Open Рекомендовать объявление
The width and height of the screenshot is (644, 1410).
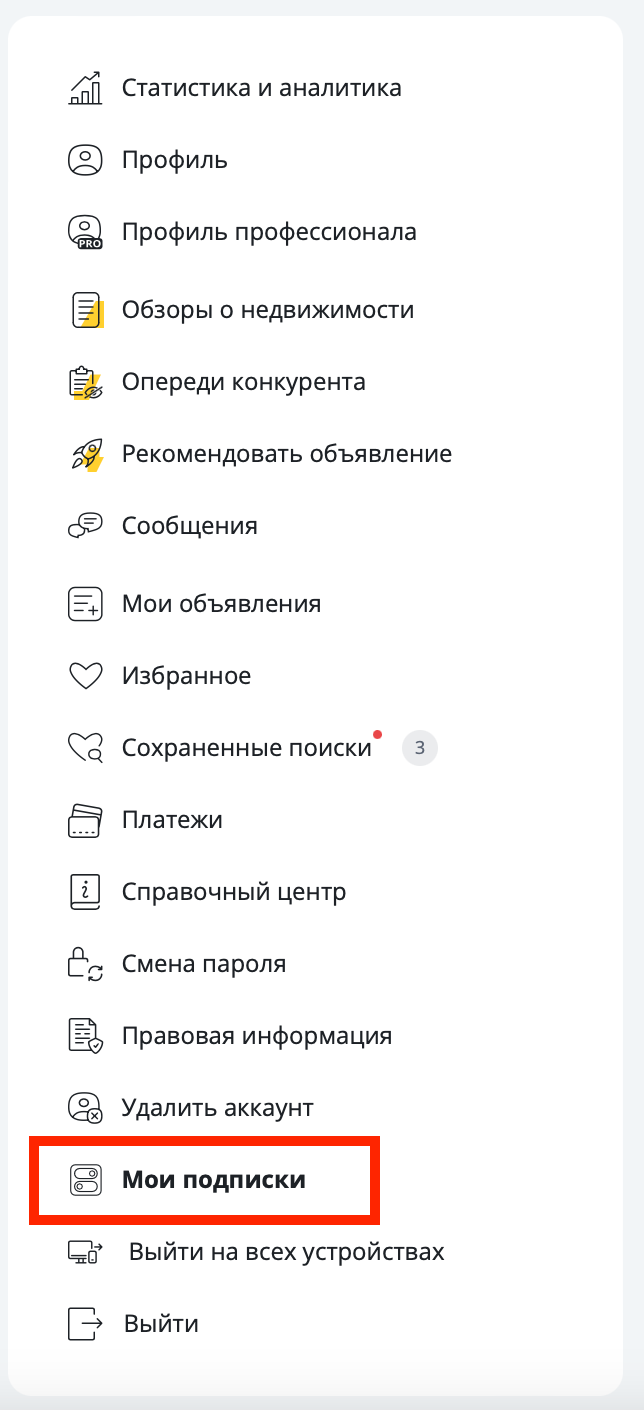[260, 454]
